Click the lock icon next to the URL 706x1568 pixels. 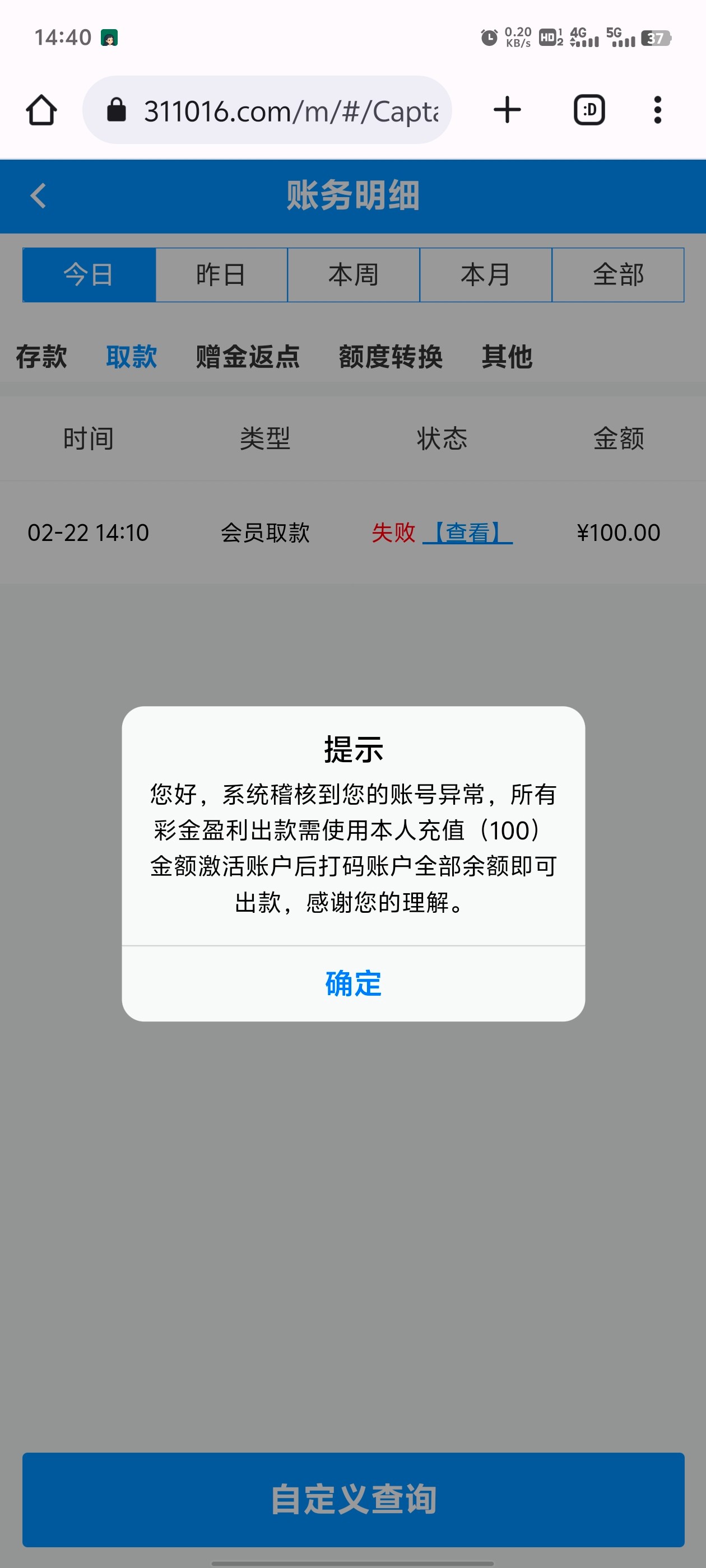[x=118, y=110]
